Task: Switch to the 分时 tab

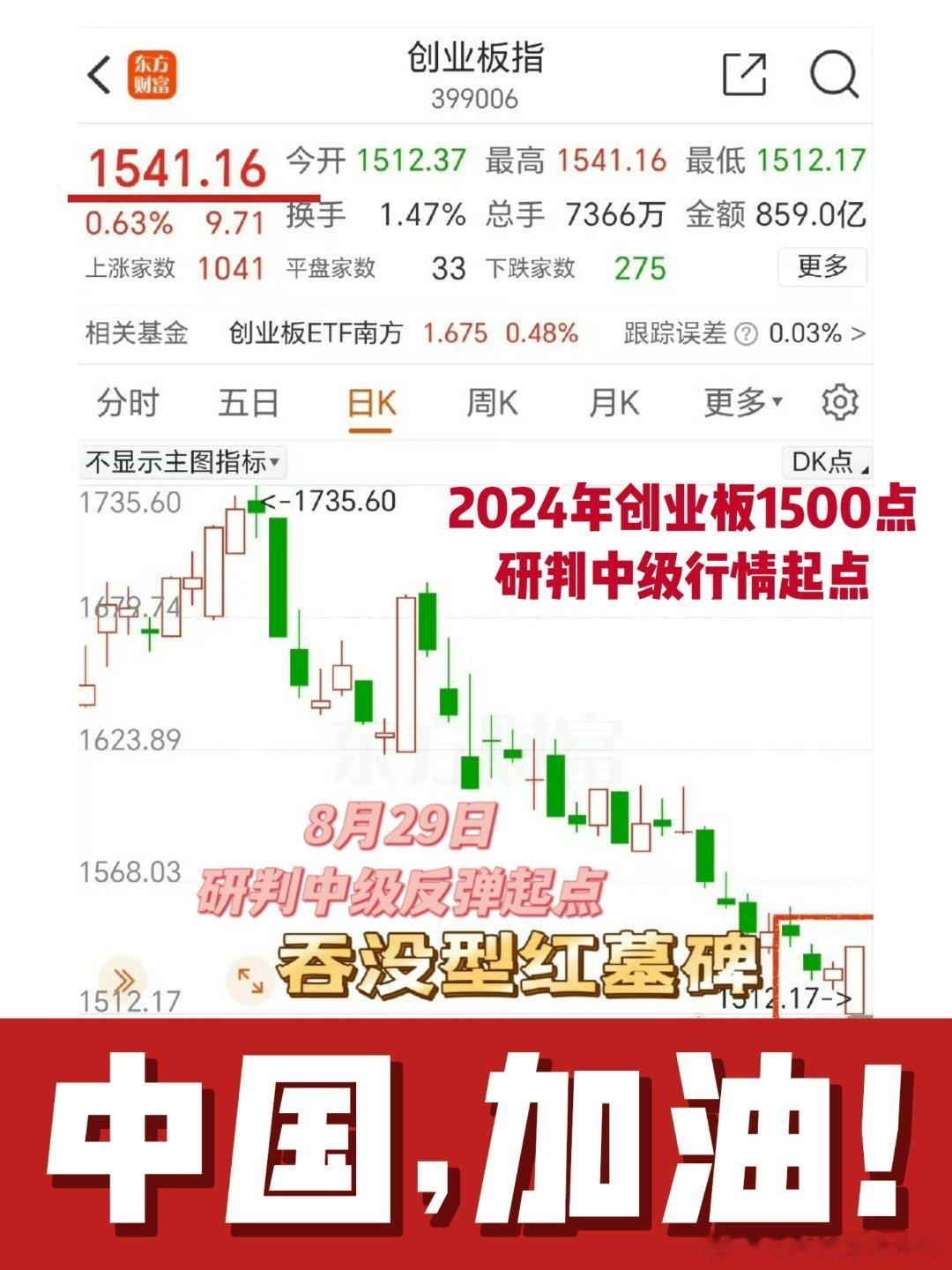Action: coord(128,401)
